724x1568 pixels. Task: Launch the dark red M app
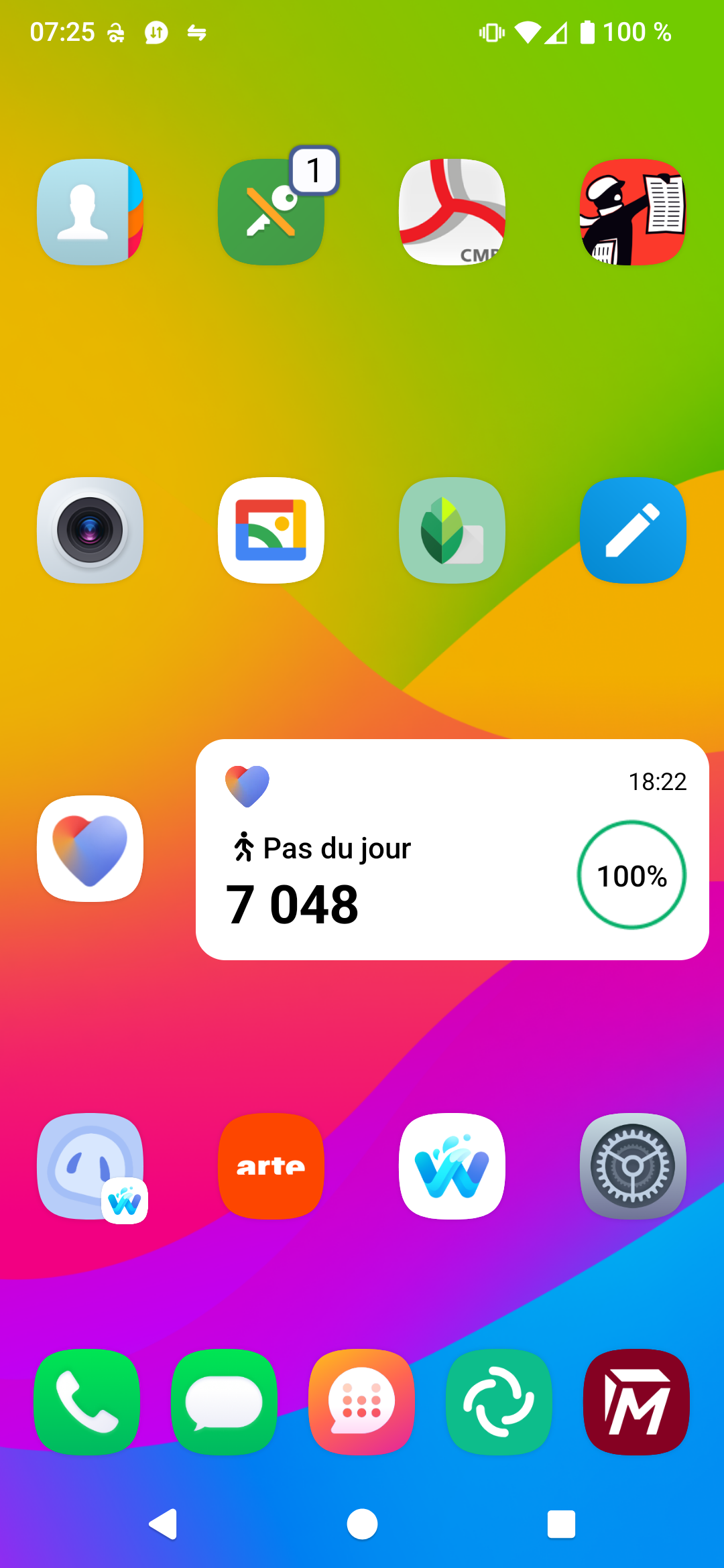pyautogui.click(x=636, y=1402)
